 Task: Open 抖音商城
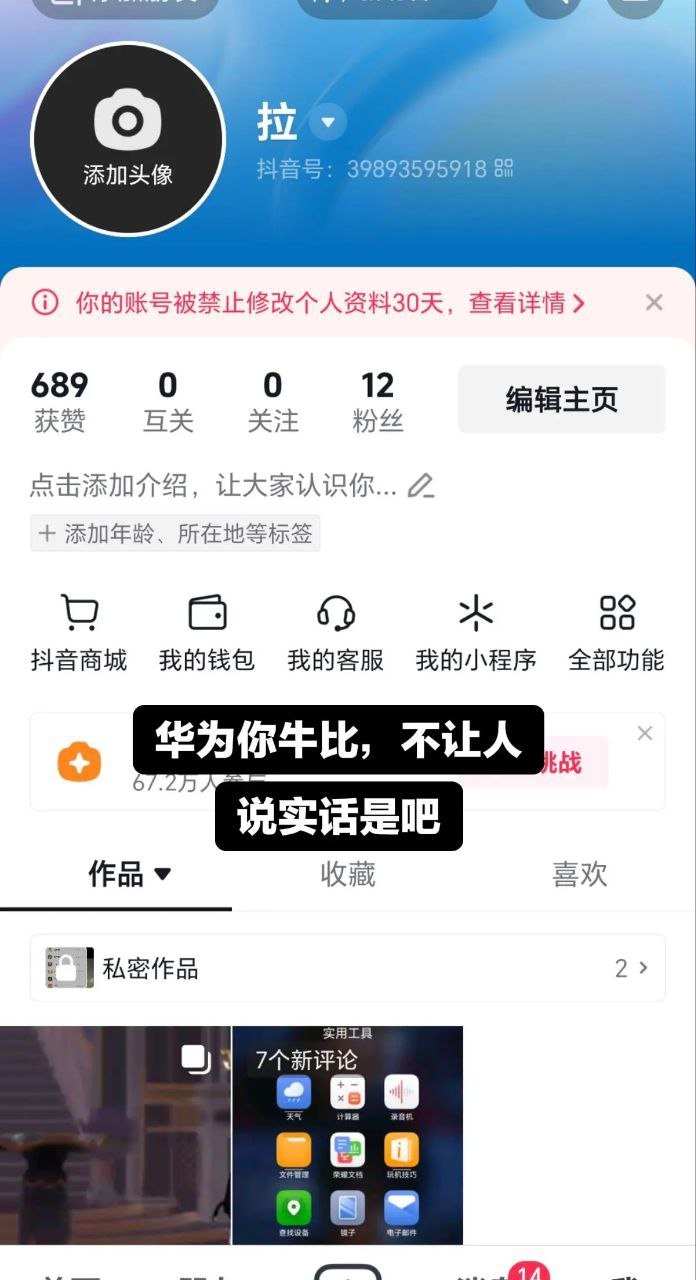point(79,633)
